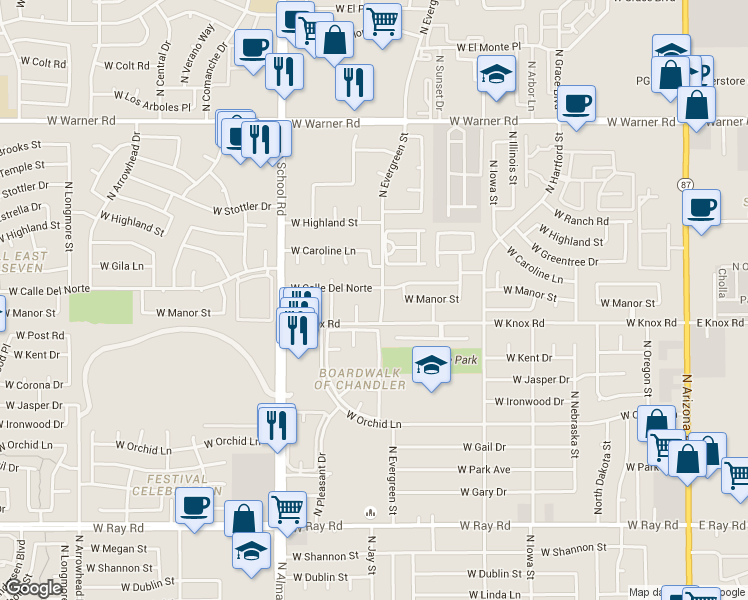Select the school marker beside the Park label

[x=431, y=366]
